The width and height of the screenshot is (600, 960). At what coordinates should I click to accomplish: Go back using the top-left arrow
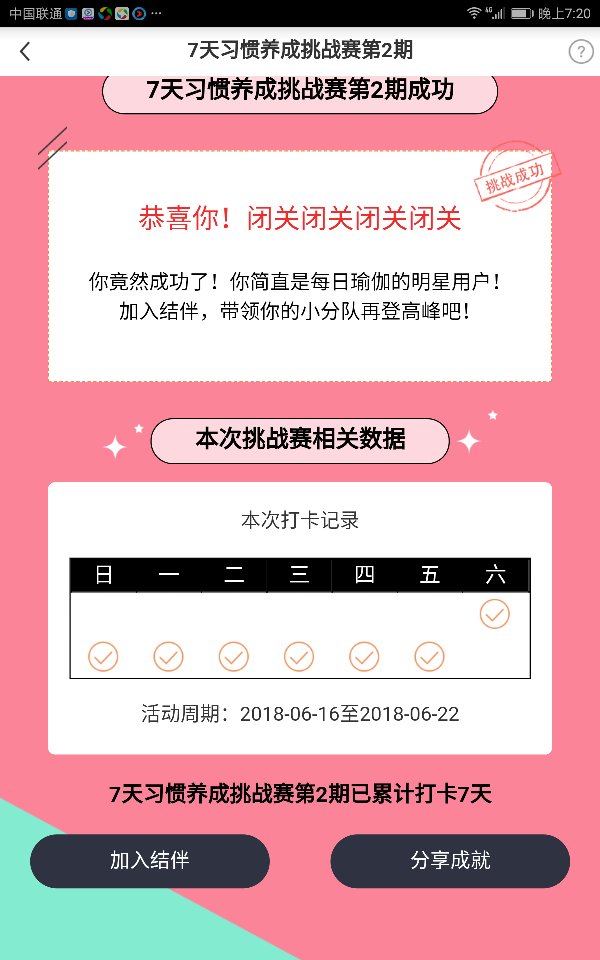(x=26, y=52)
